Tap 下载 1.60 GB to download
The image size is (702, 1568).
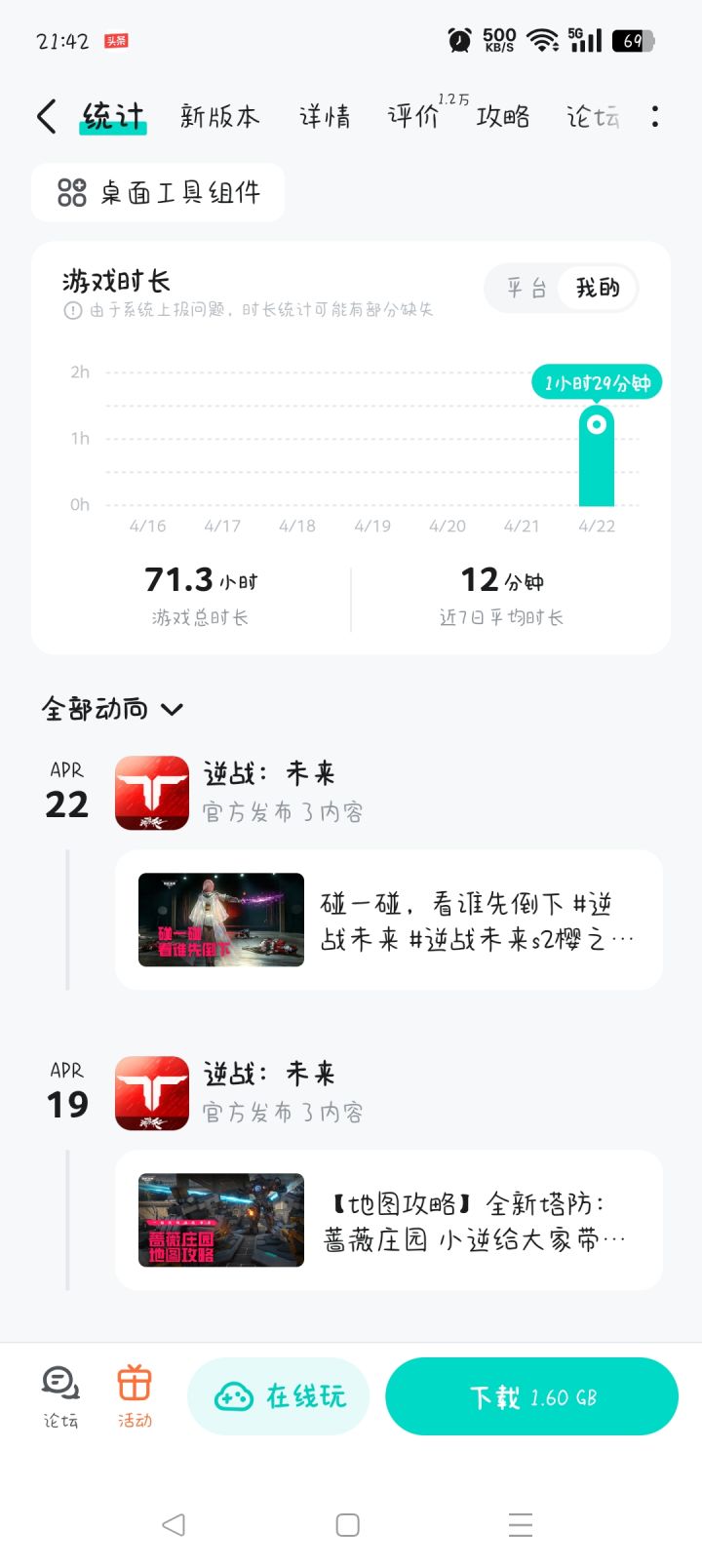(531, 1397)
